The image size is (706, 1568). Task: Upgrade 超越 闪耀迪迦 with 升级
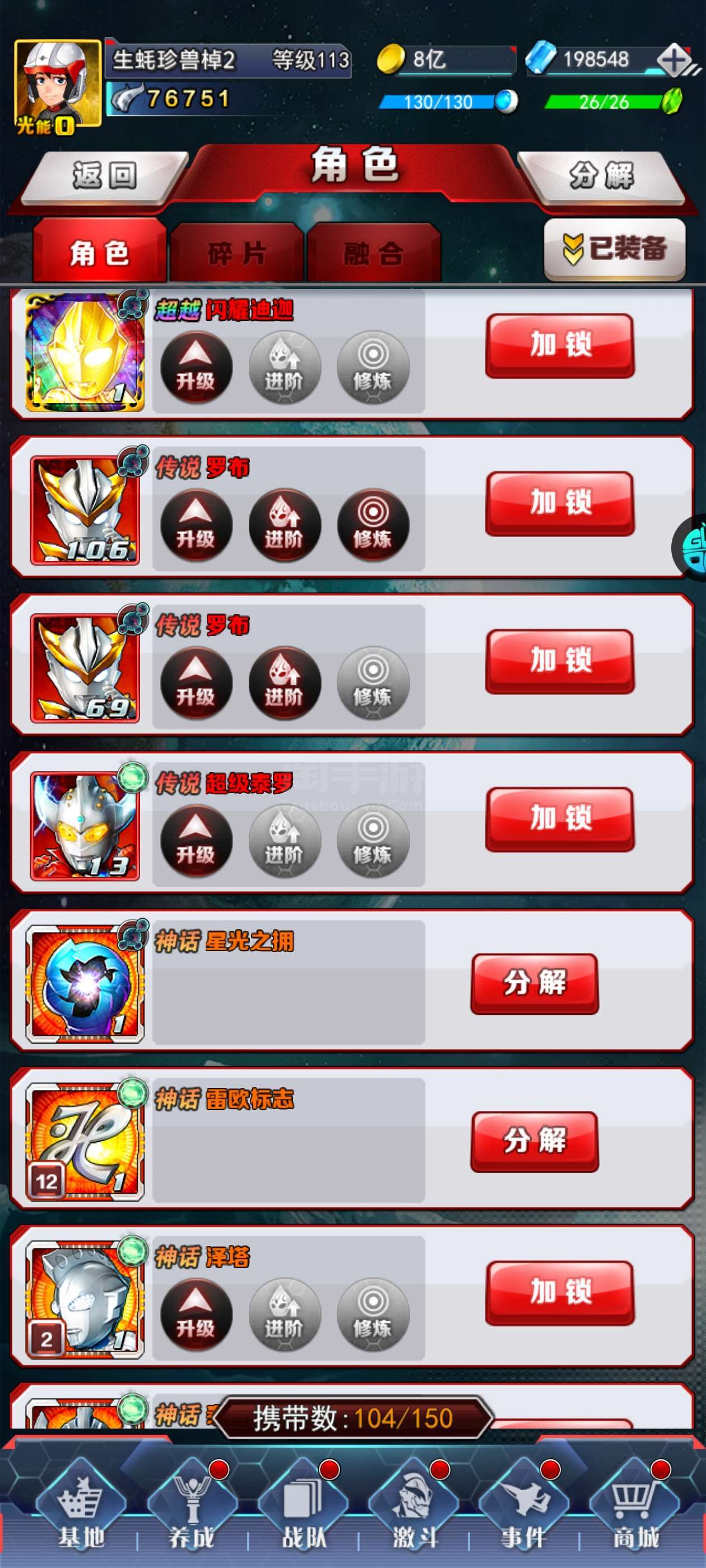tap(196, 368)
